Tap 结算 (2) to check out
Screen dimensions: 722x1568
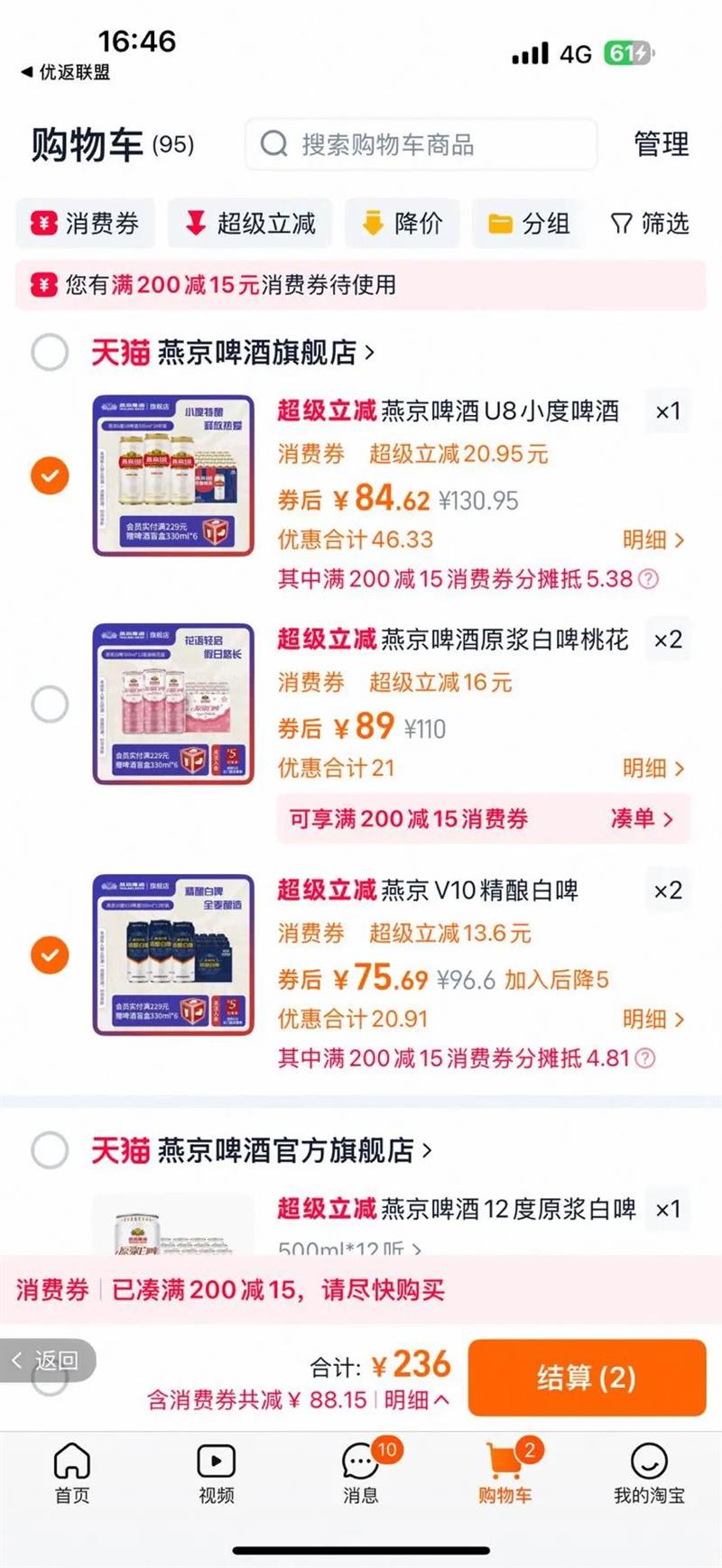click(x=587, y=1378)
